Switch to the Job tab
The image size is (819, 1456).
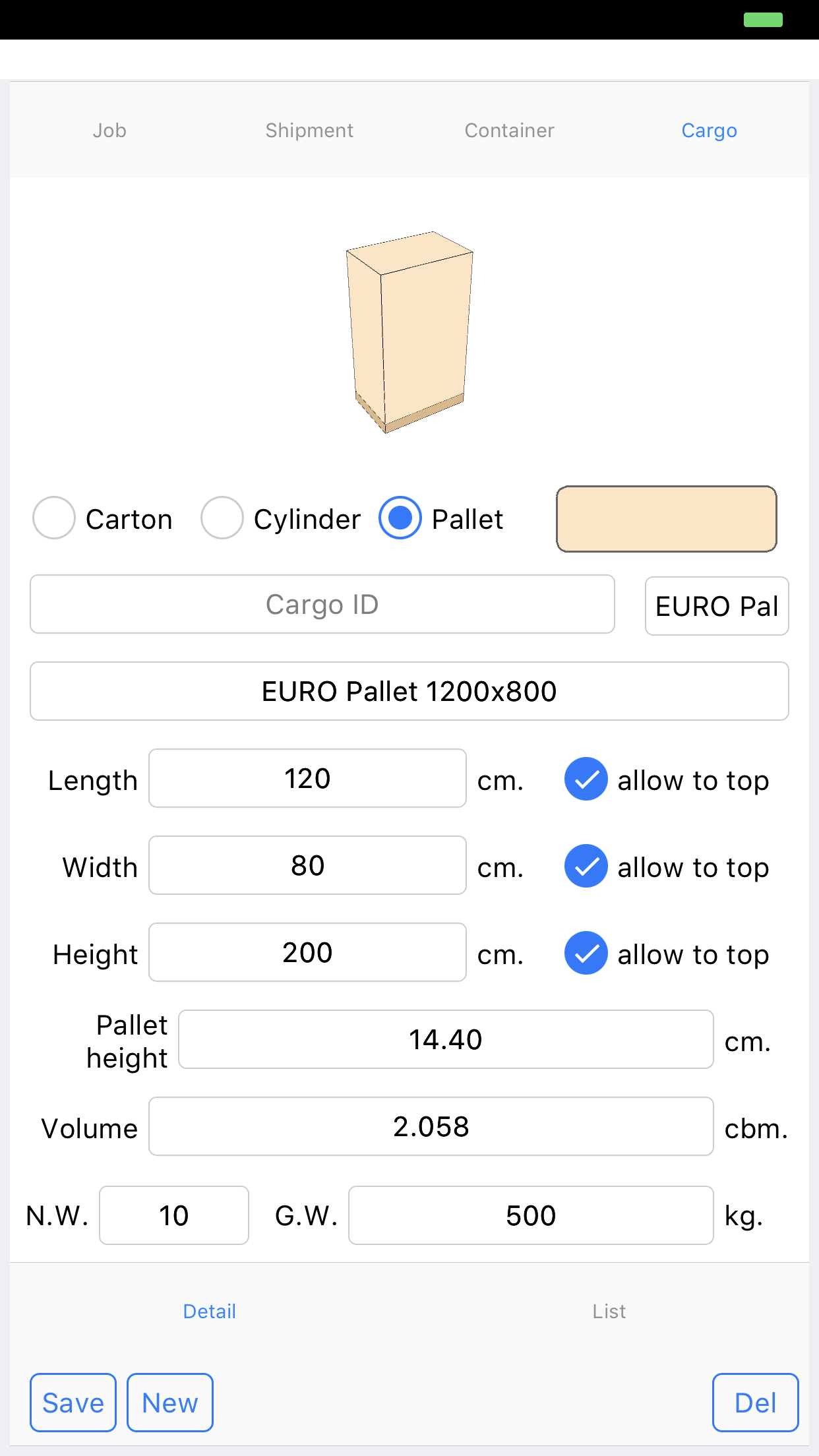tap(109, 131)
